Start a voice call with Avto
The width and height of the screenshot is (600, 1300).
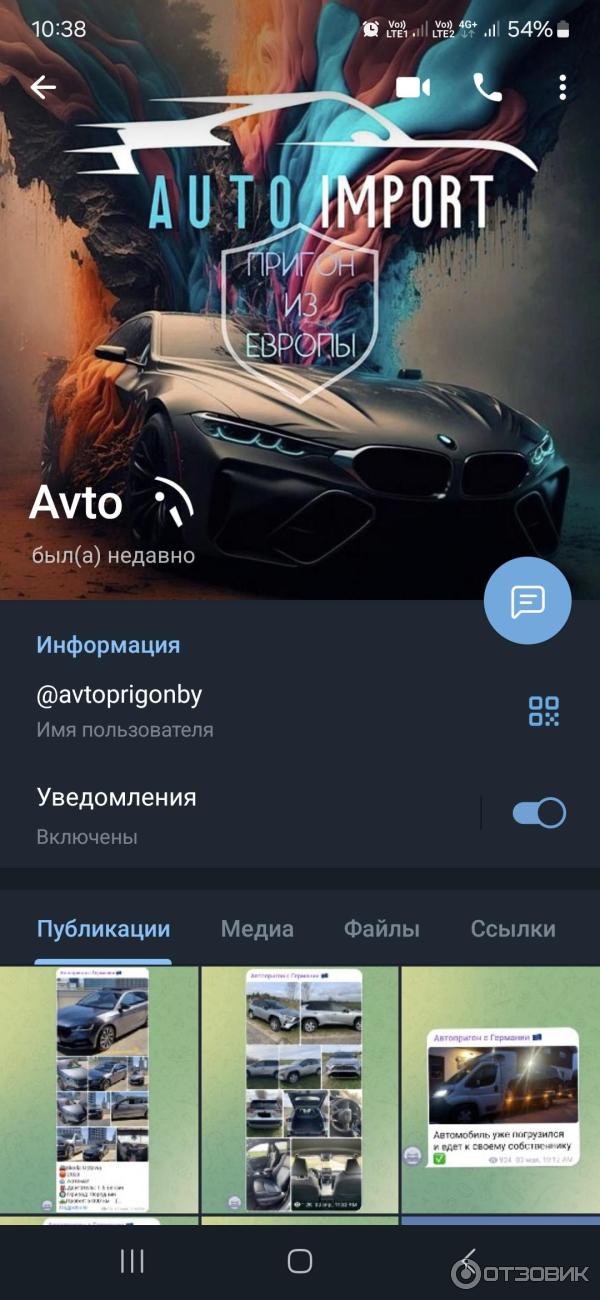pos(487,88)
